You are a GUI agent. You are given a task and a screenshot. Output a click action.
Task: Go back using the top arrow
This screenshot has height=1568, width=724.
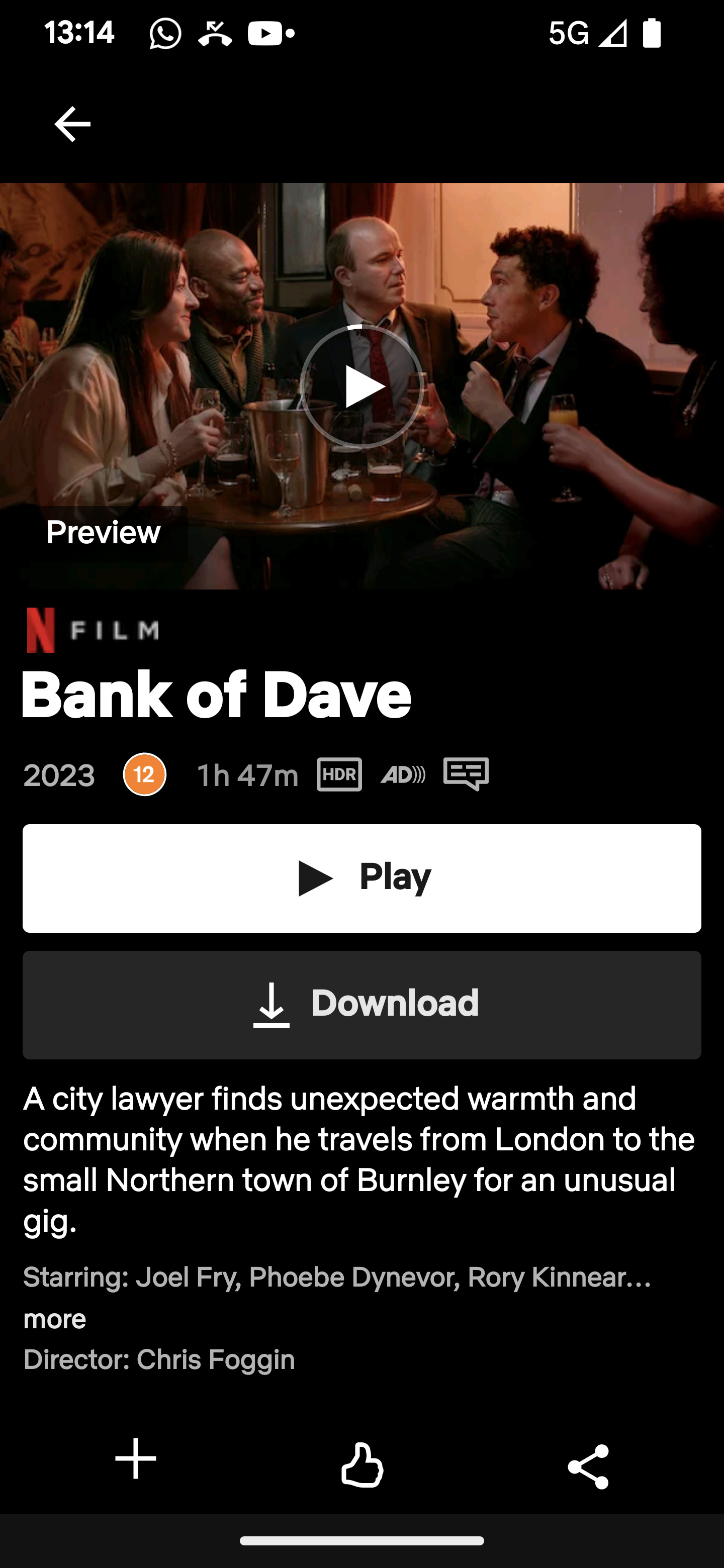tap(72, 124)
